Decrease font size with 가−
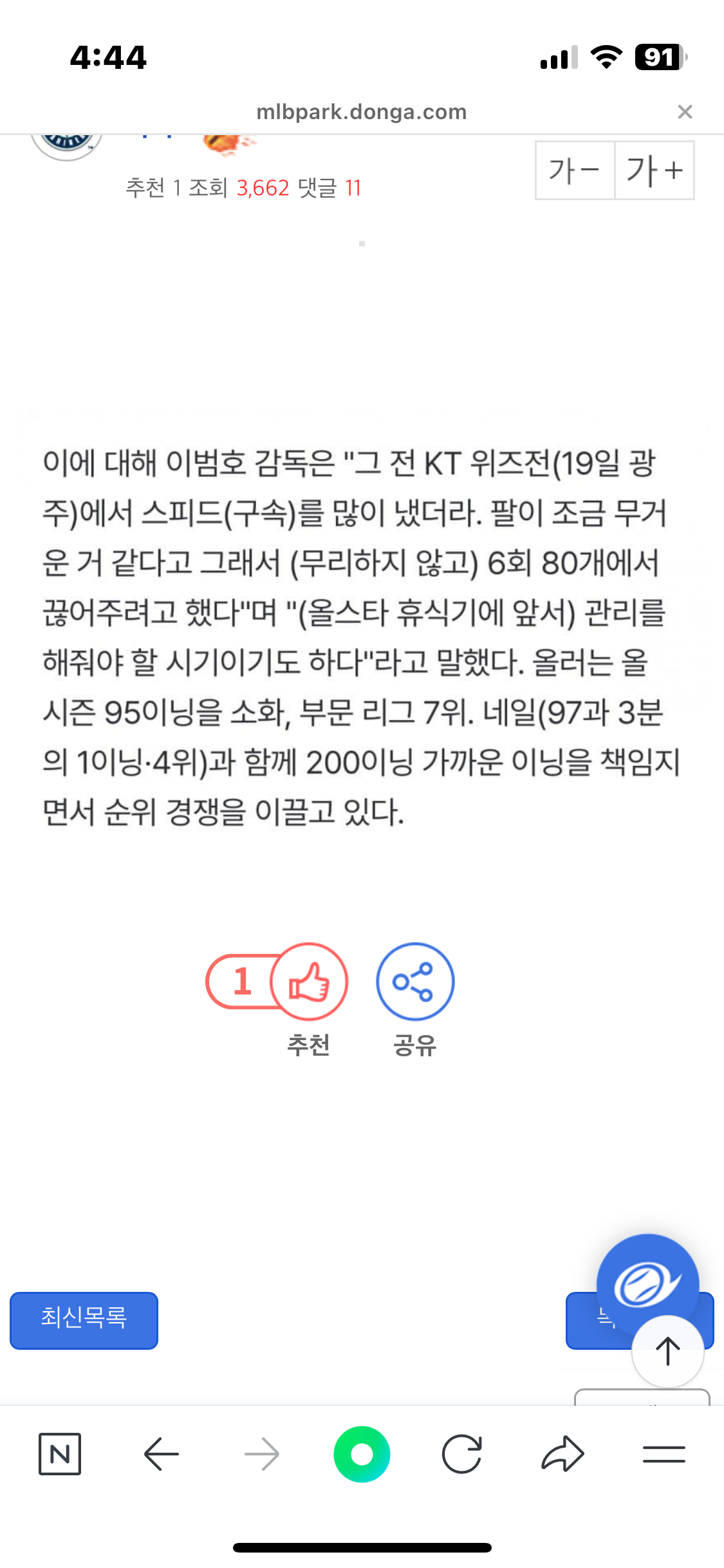Viewport: 724px width, 1568px height. pyautogui.click(x=575, y=171)
